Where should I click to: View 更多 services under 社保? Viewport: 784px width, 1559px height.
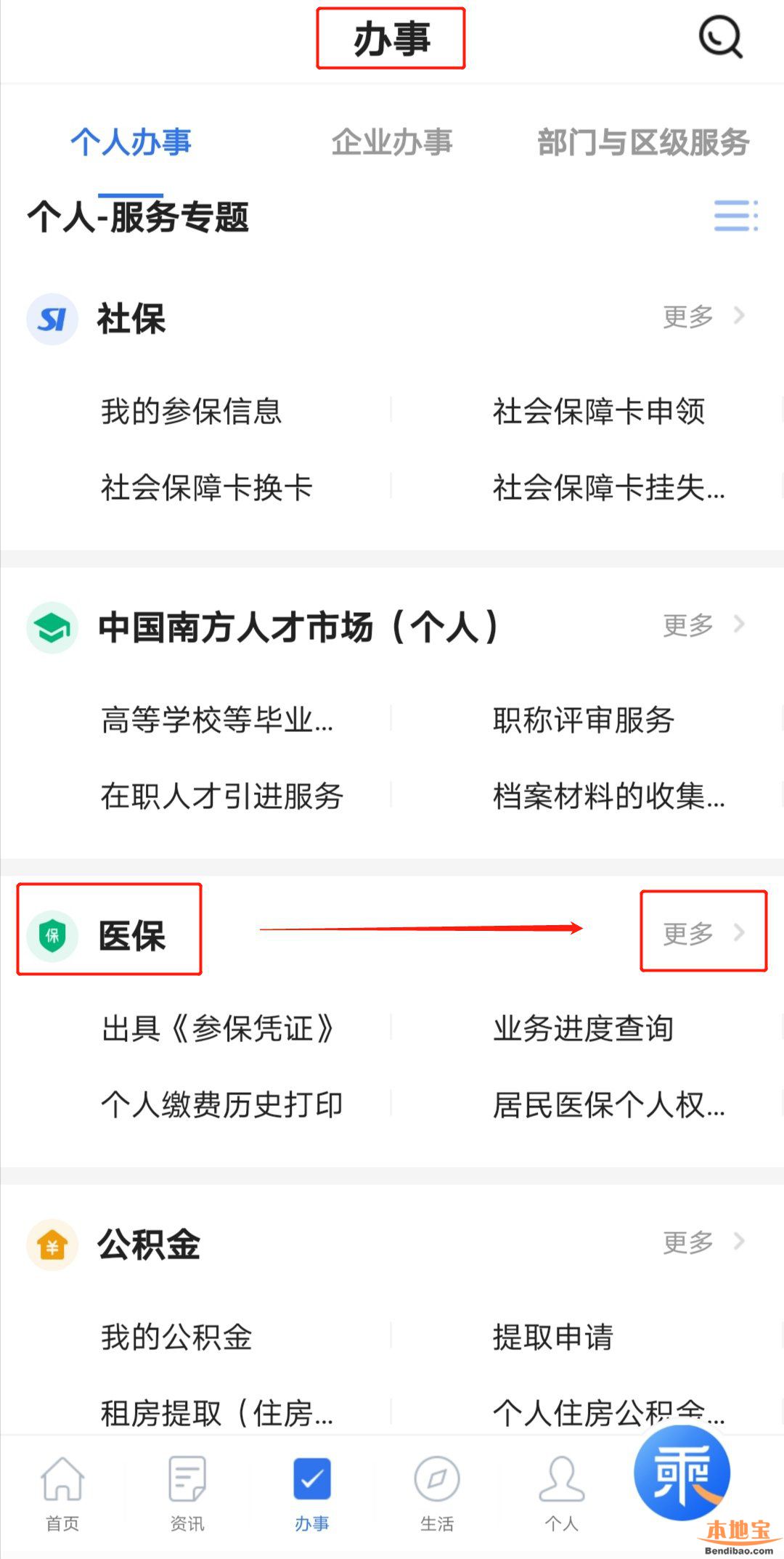pyautogui.click(x=703, y=317)
